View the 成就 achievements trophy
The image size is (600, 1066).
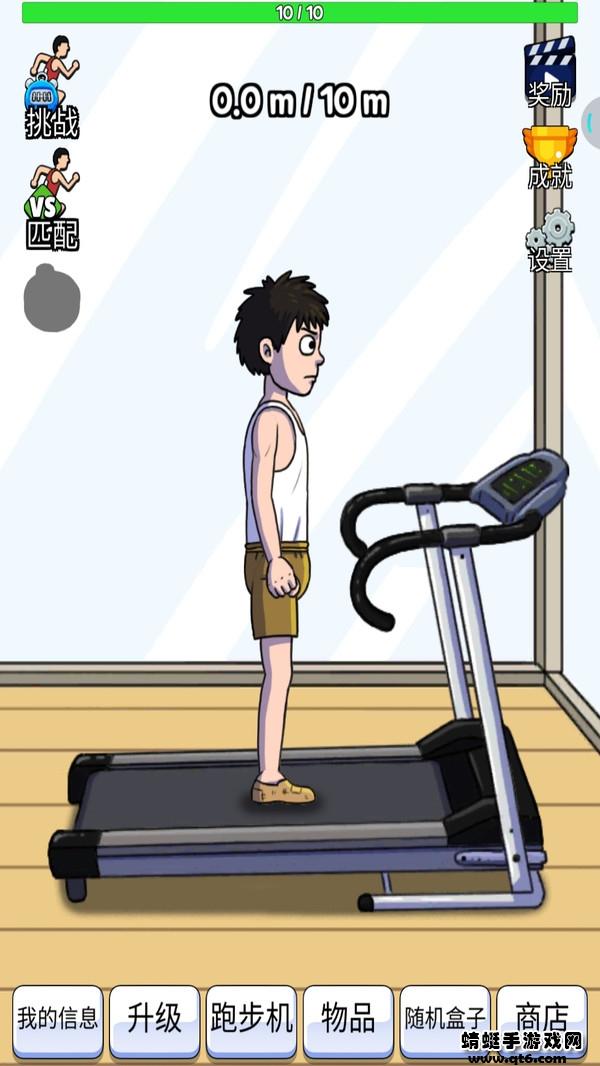click(550, 157)
